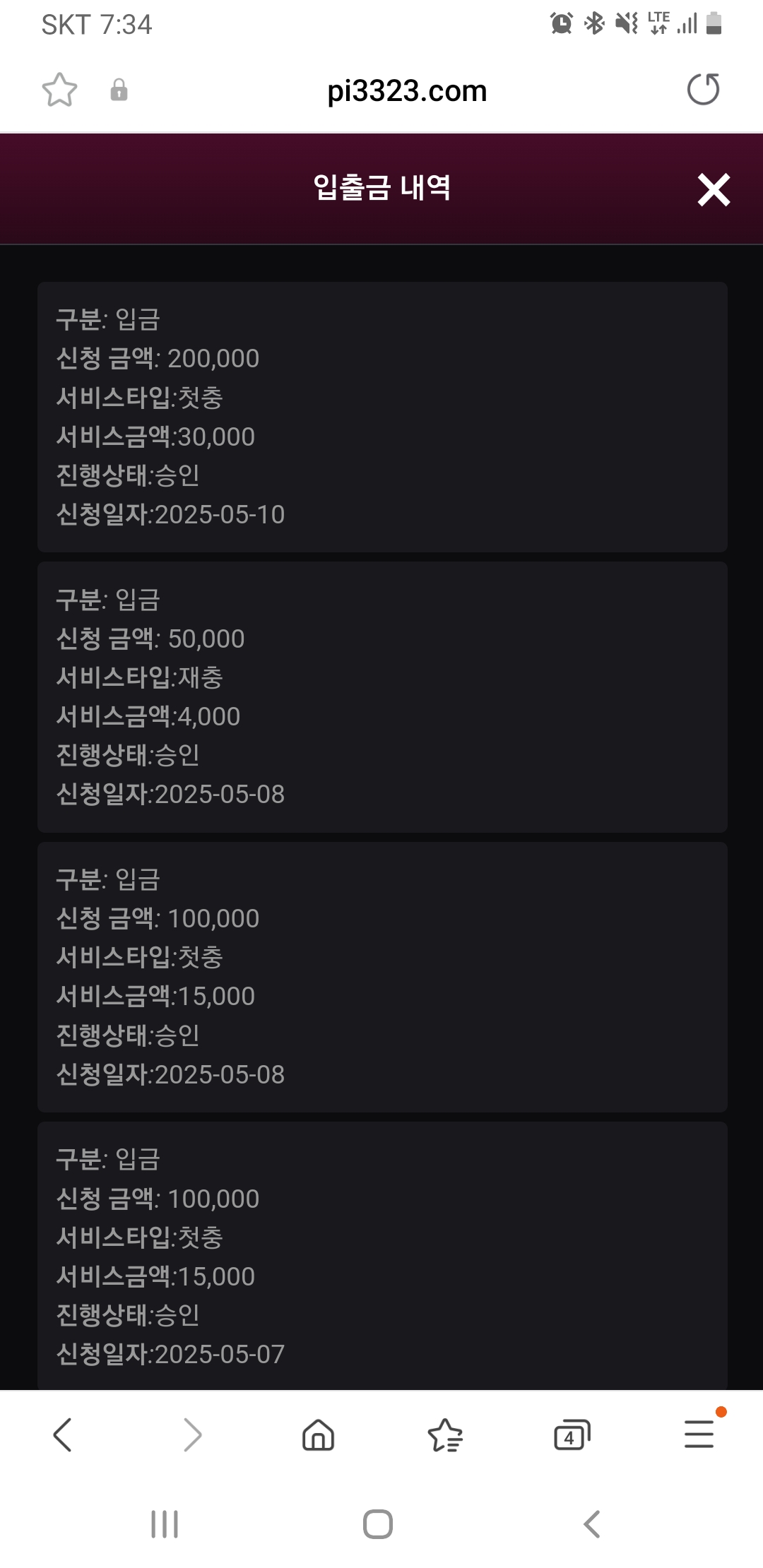The height and width of the screenshot is (1568, 763).
Task: Go to the phone home screen
Action: pos(378,1524)
